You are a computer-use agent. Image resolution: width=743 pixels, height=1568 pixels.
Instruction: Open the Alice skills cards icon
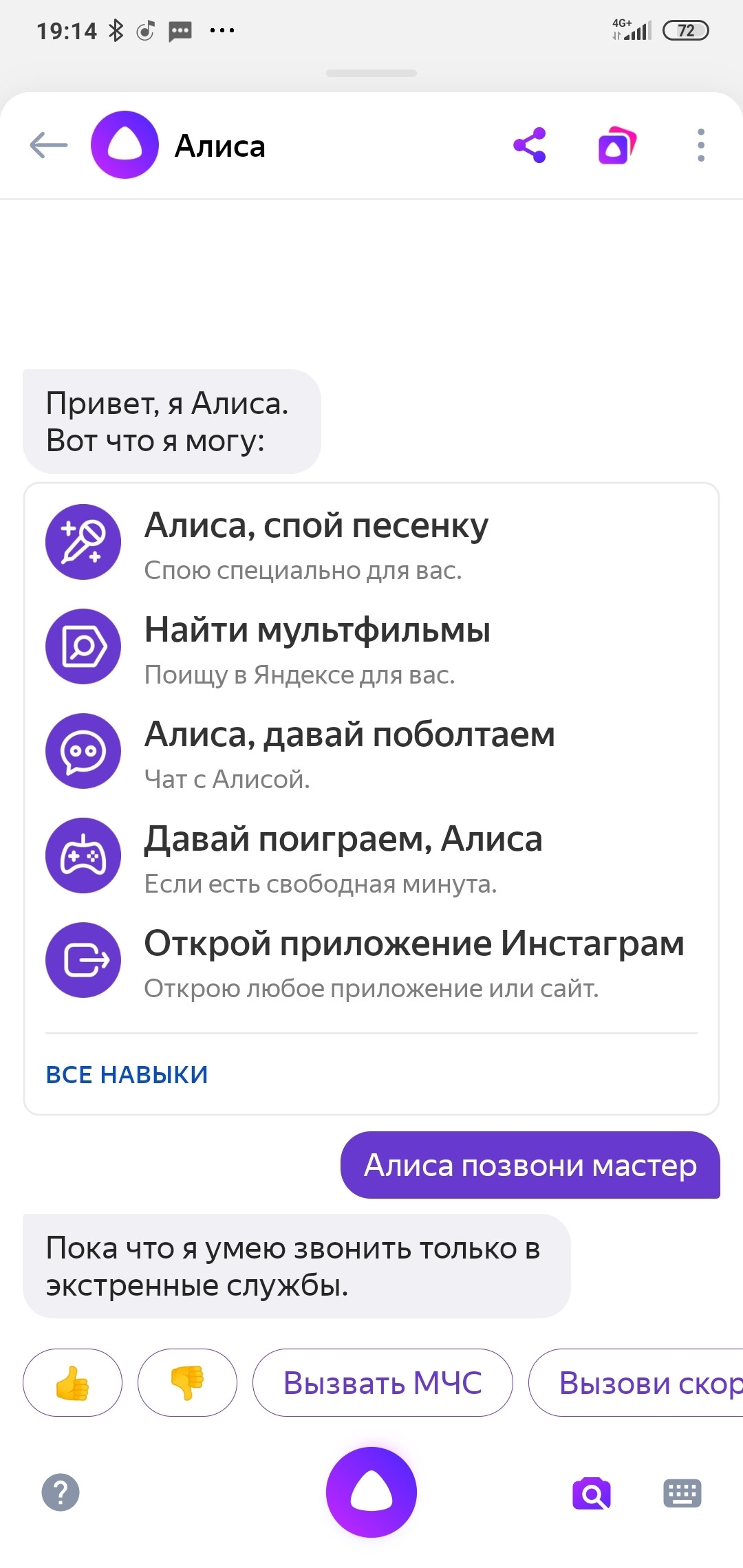click(x=616, y=145)
